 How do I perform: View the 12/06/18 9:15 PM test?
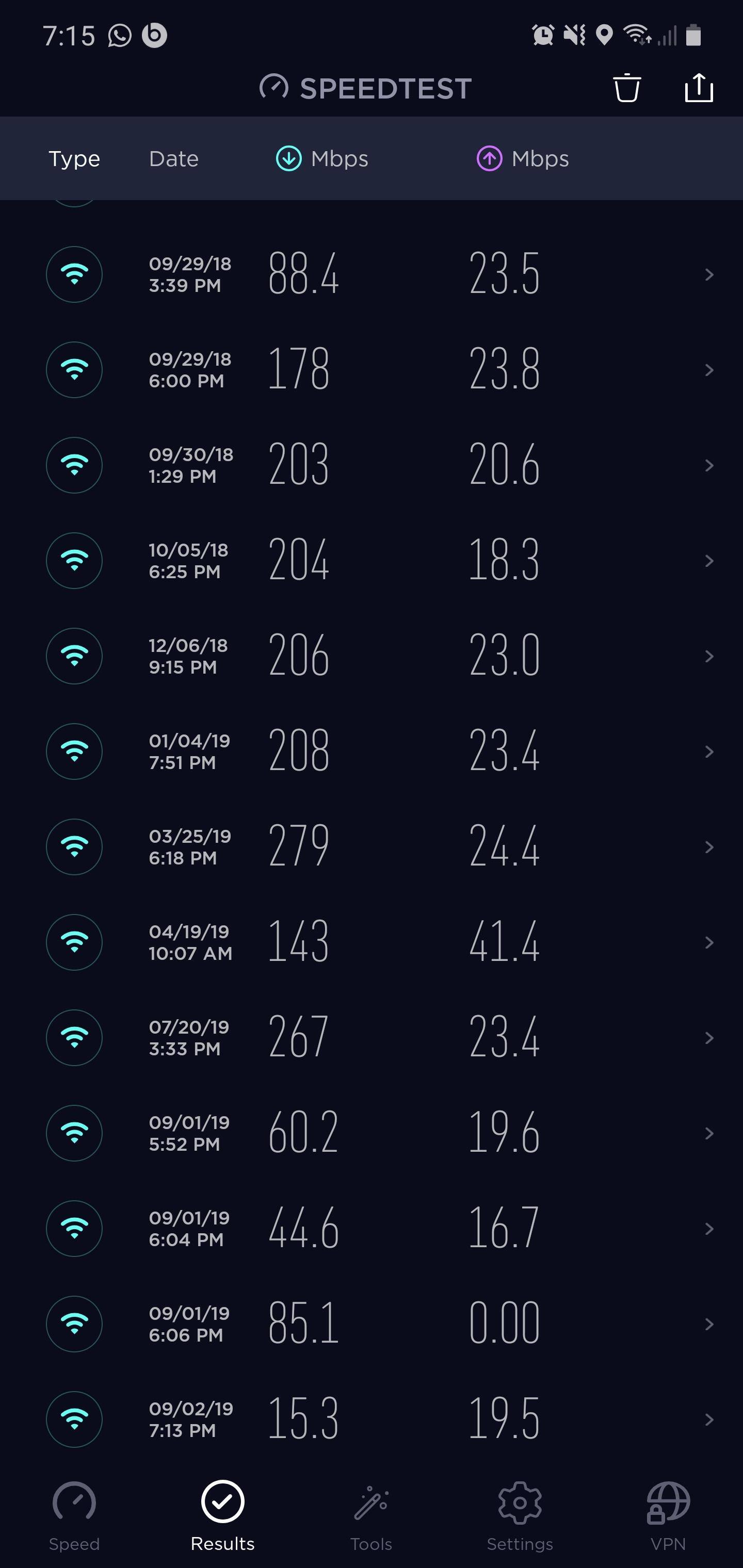tap(372, 656)
